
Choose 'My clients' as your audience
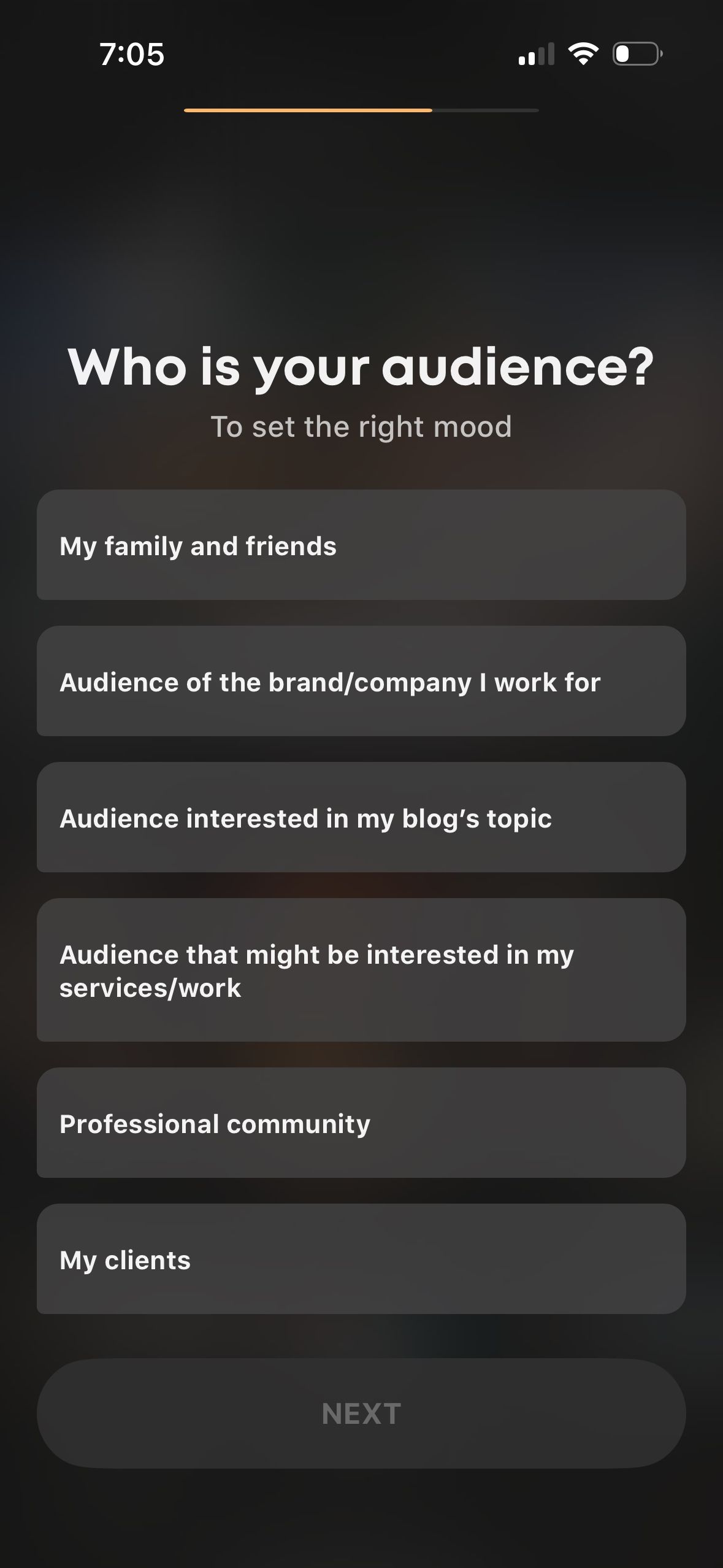[361, 1259]
